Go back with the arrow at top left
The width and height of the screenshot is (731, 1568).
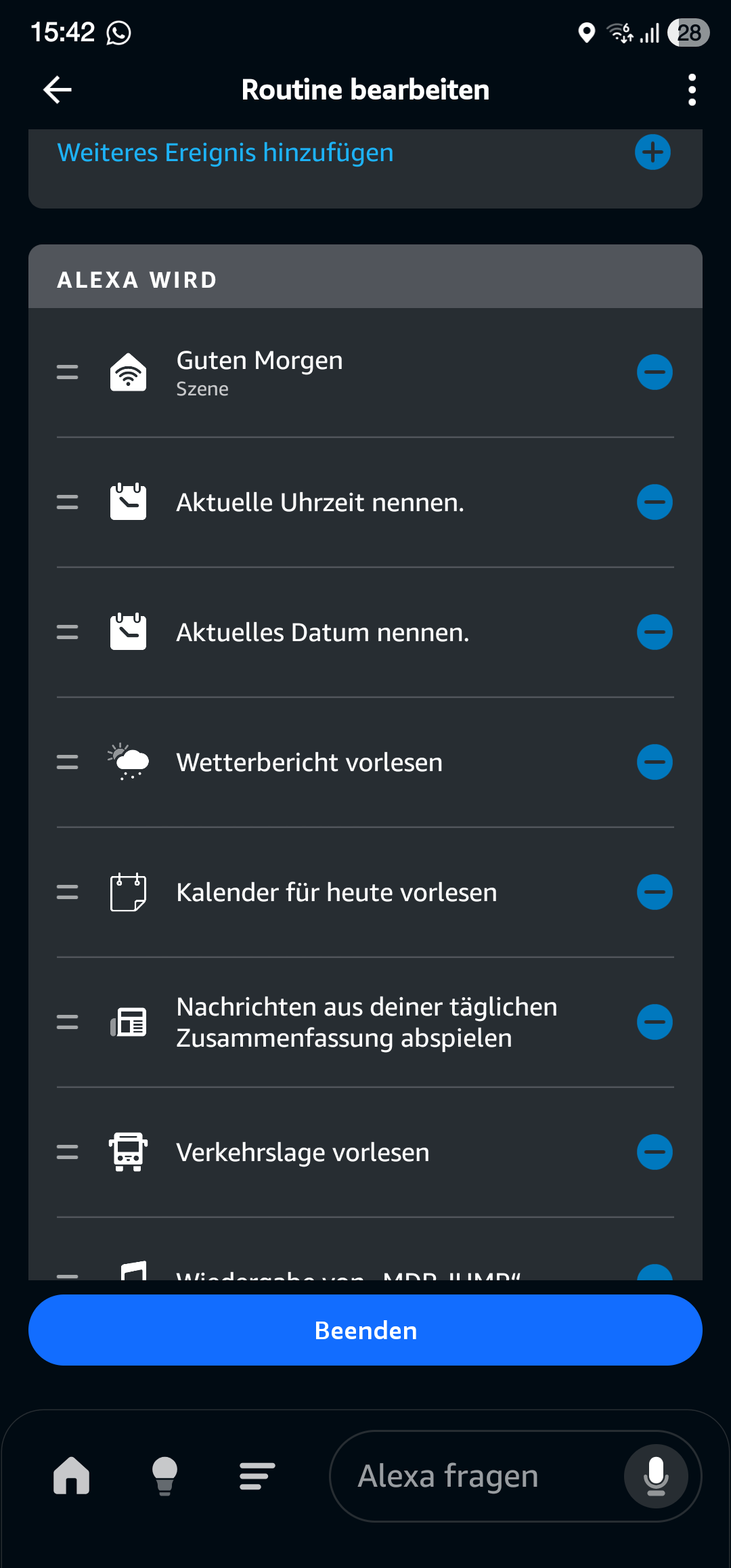57,89
